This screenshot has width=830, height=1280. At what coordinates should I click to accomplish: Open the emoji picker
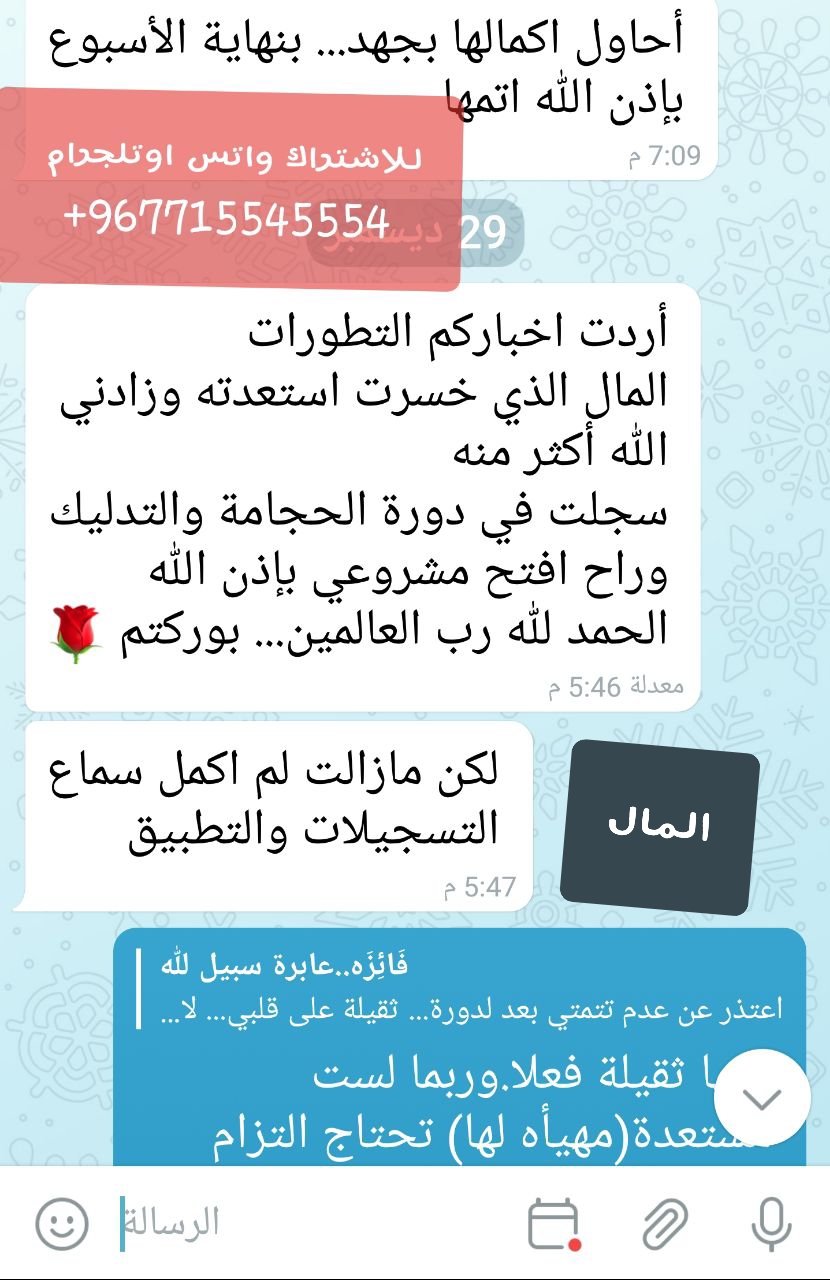click(62, 1223)
